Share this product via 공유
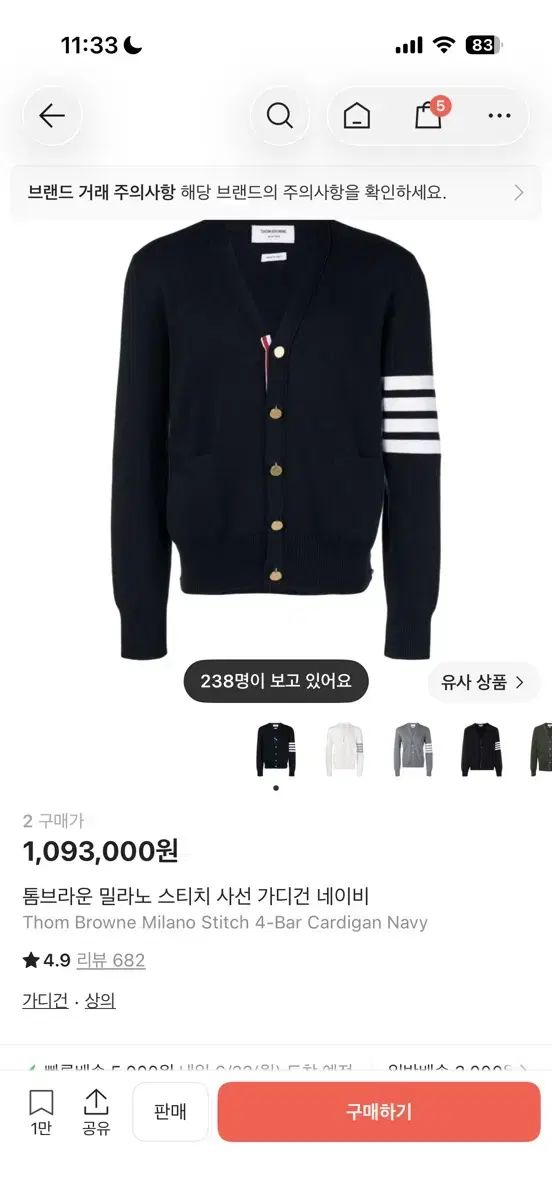 [96, 1111]
